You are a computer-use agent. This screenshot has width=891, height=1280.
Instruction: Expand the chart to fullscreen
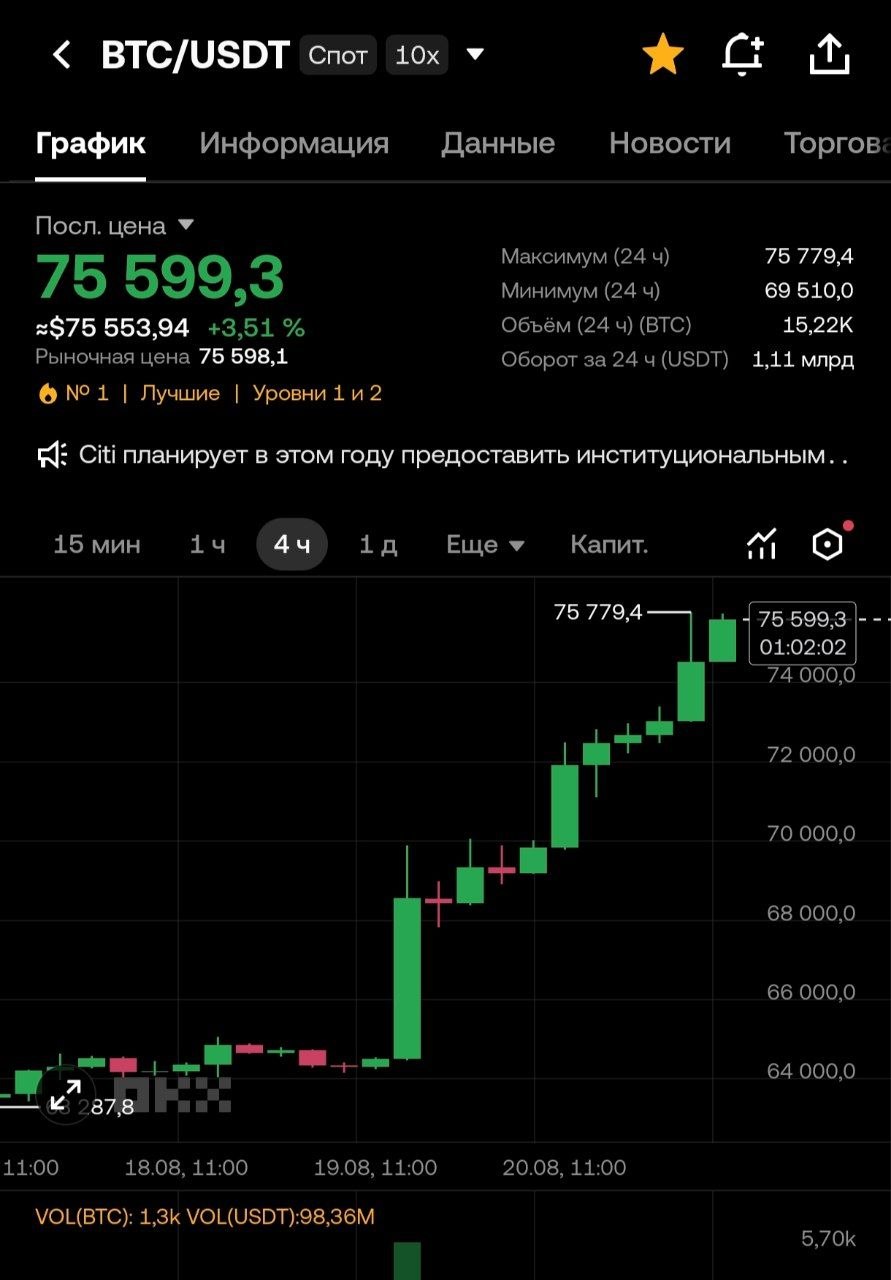(x=66, y=1094)
